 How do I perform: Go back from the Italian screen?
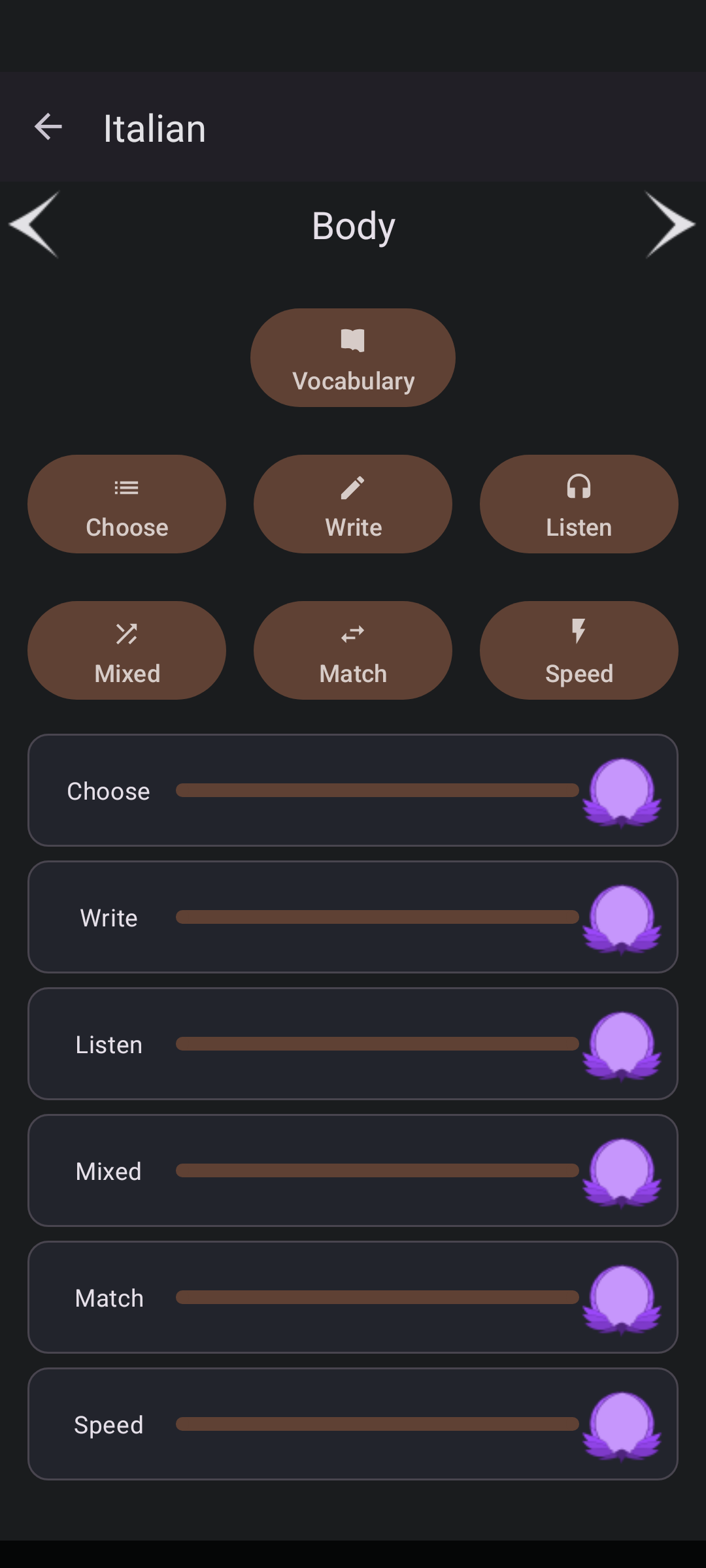(x=48, y=127)
